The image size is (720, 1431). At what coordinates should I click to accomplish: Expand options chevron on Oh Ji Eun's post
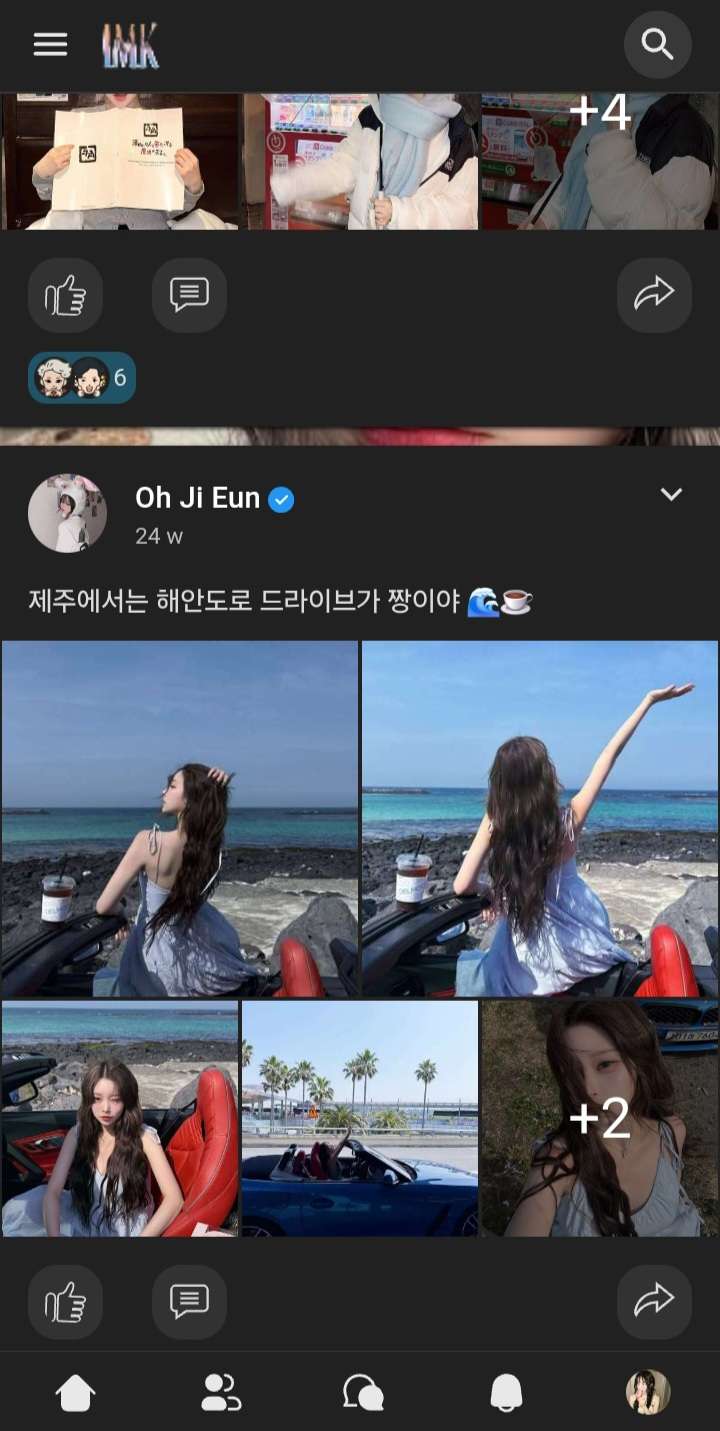point(671,494)
